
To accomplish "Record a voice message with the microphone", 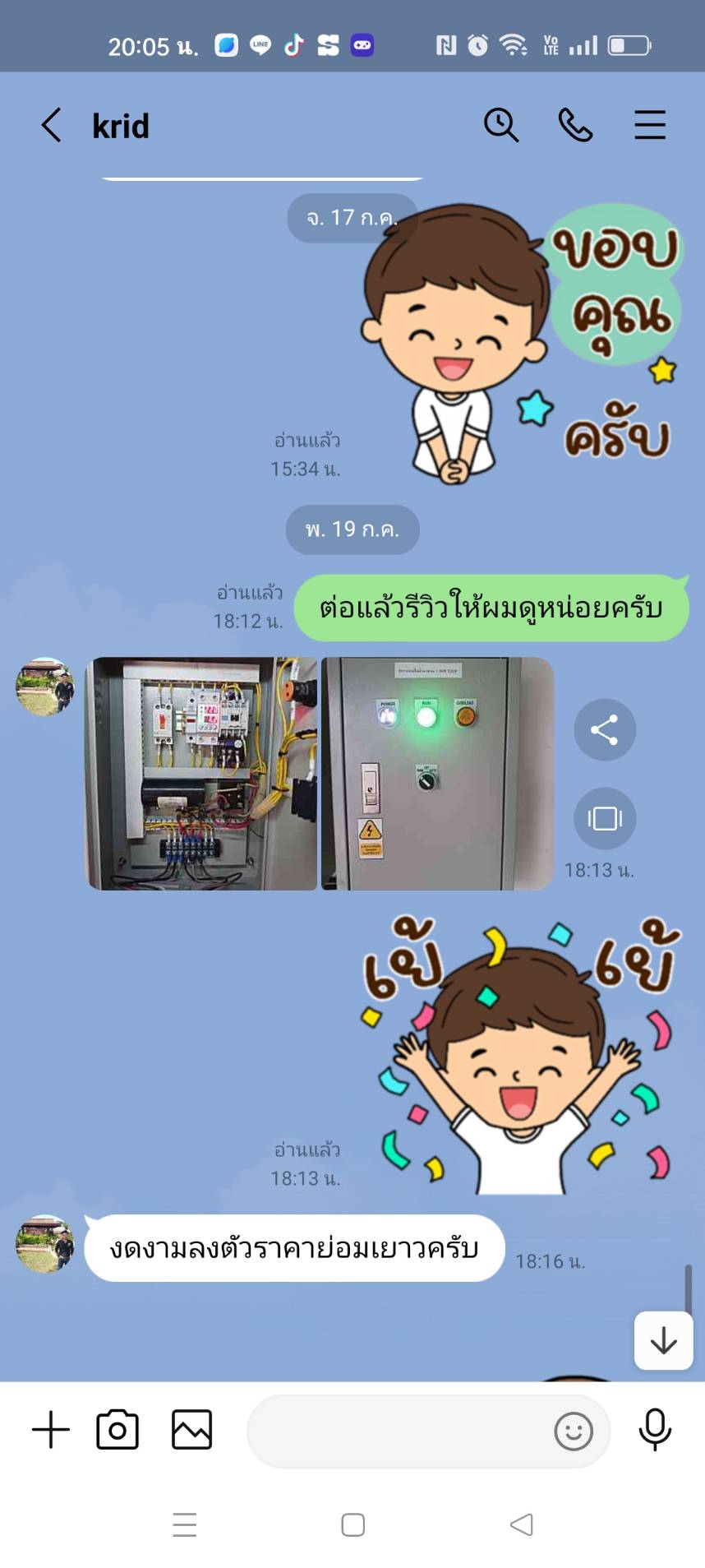I will click(x=655, y=1430).
